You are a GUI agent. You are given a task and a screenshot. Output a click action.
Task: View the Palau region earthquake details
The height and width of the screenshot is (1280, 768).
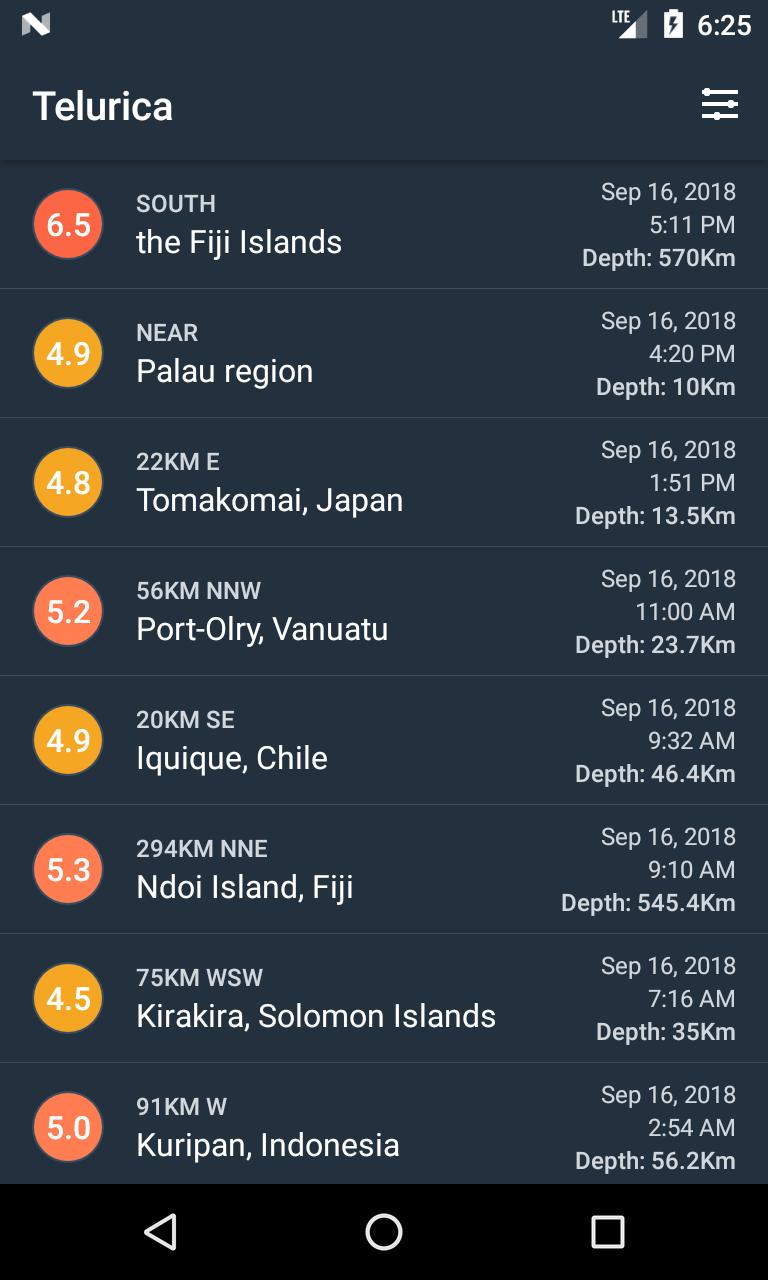click(x=384, y=354)
